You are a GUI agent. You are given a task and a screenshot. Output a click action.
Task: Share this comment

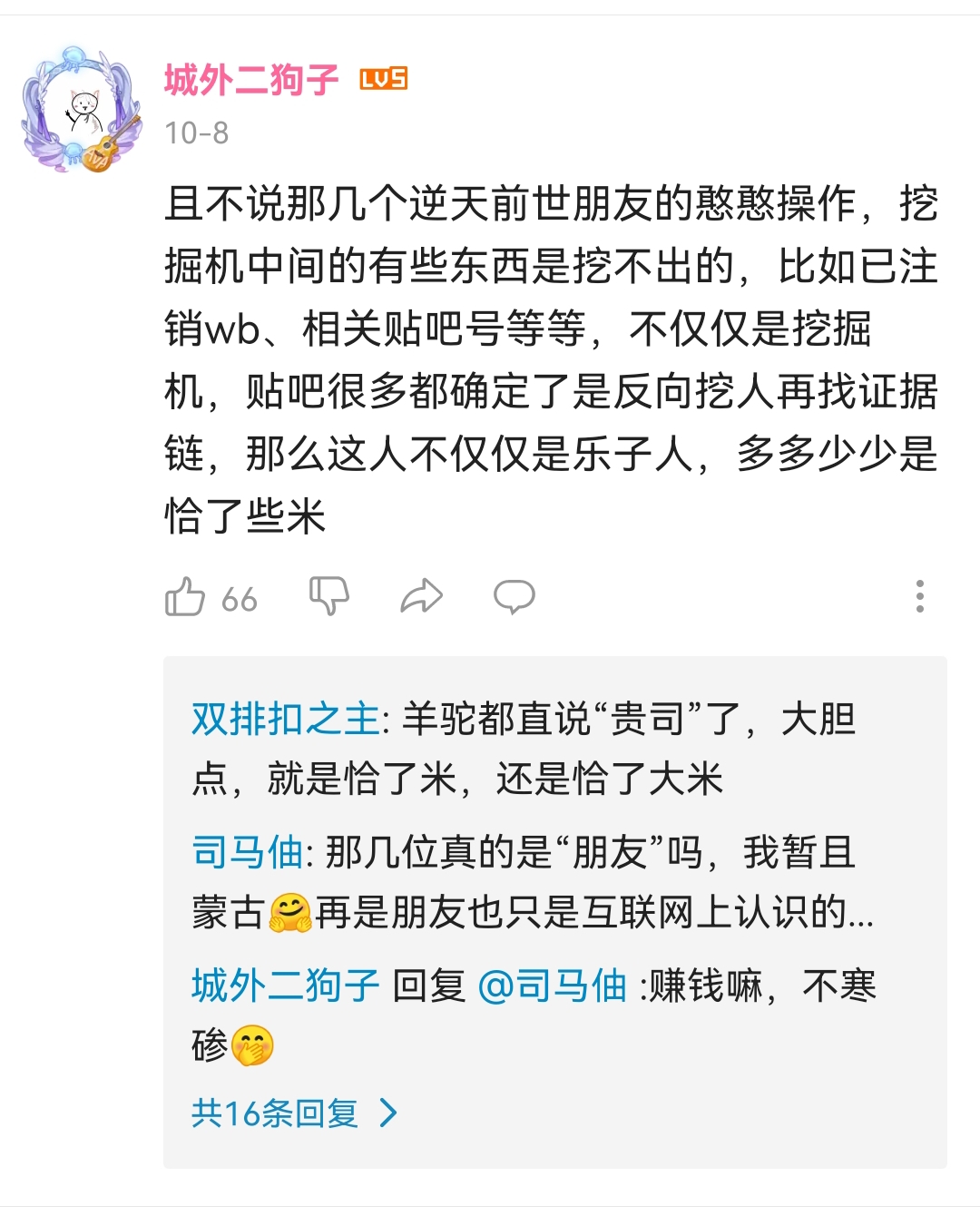(421, 596)
